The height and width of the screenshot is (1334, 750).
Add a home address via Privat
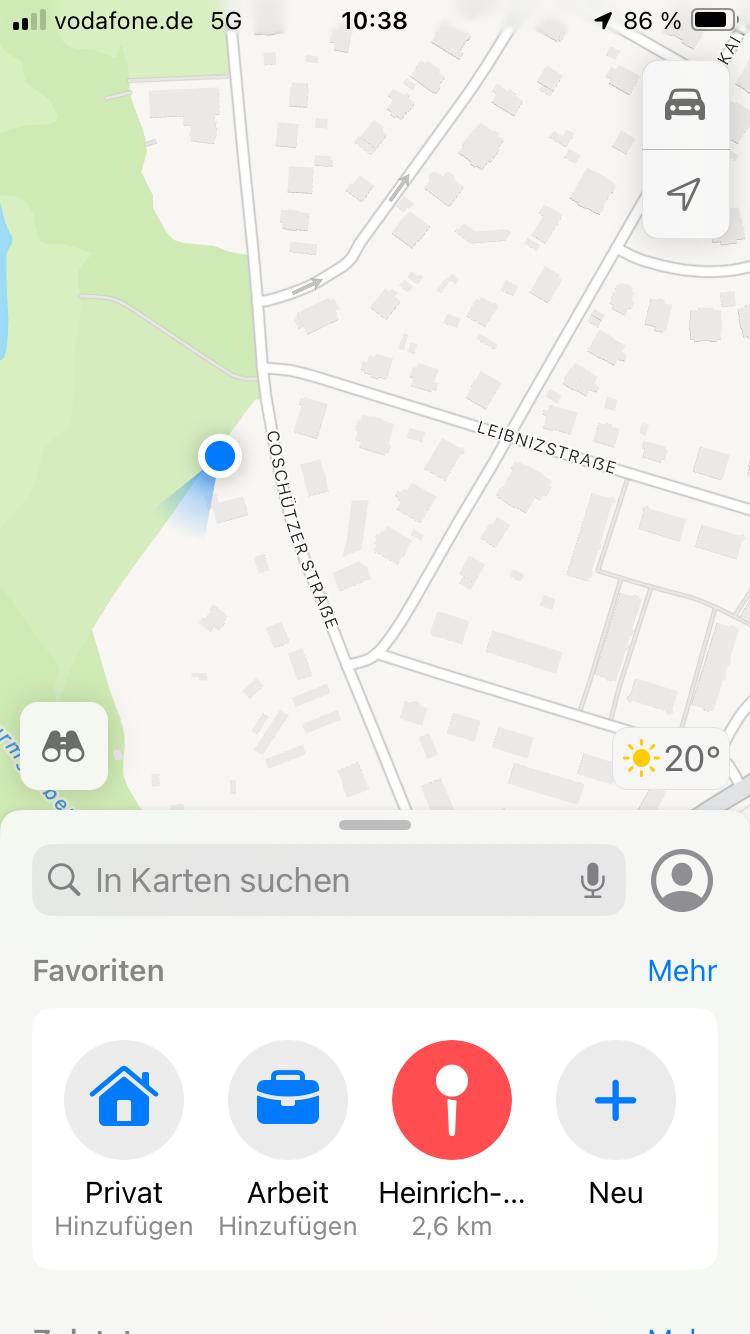click(124, 1139)
